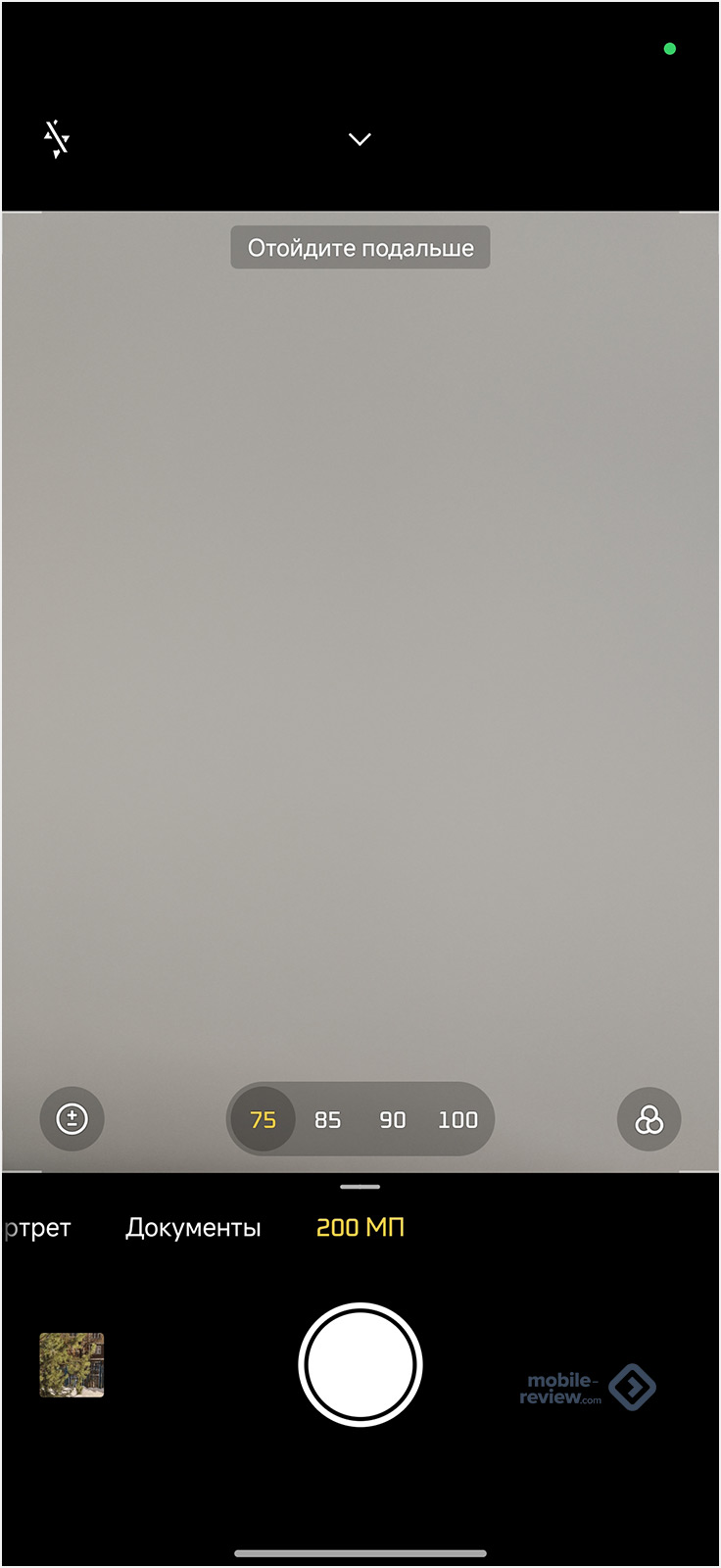Toggle the flash setting icon

pyautogui.click(x=57, y=139)
